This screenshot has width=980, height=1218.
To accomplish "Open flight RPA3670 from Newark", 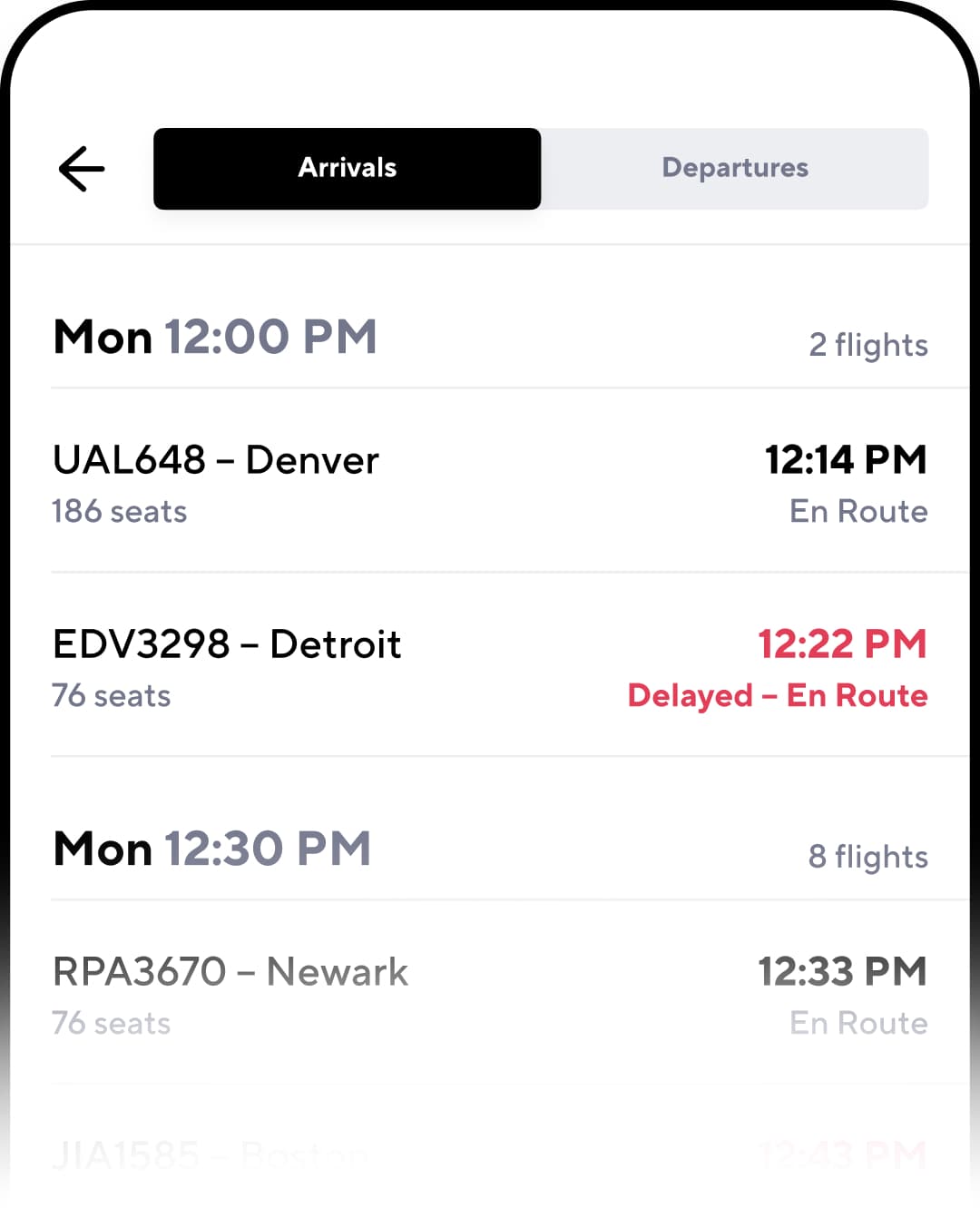I will [490, 995].
